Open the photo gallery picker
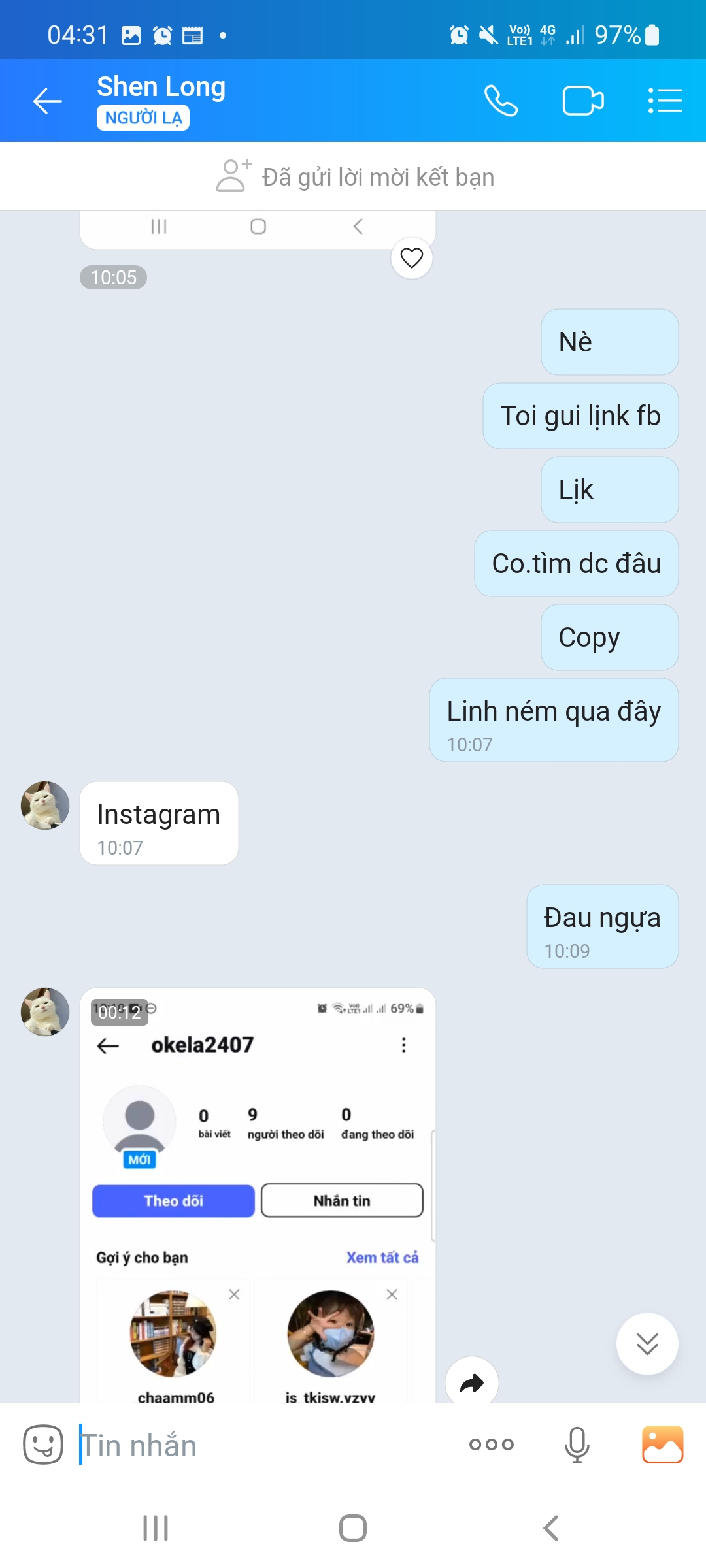This screenshot has height=1568, width=706. (x=662, y=1445)
